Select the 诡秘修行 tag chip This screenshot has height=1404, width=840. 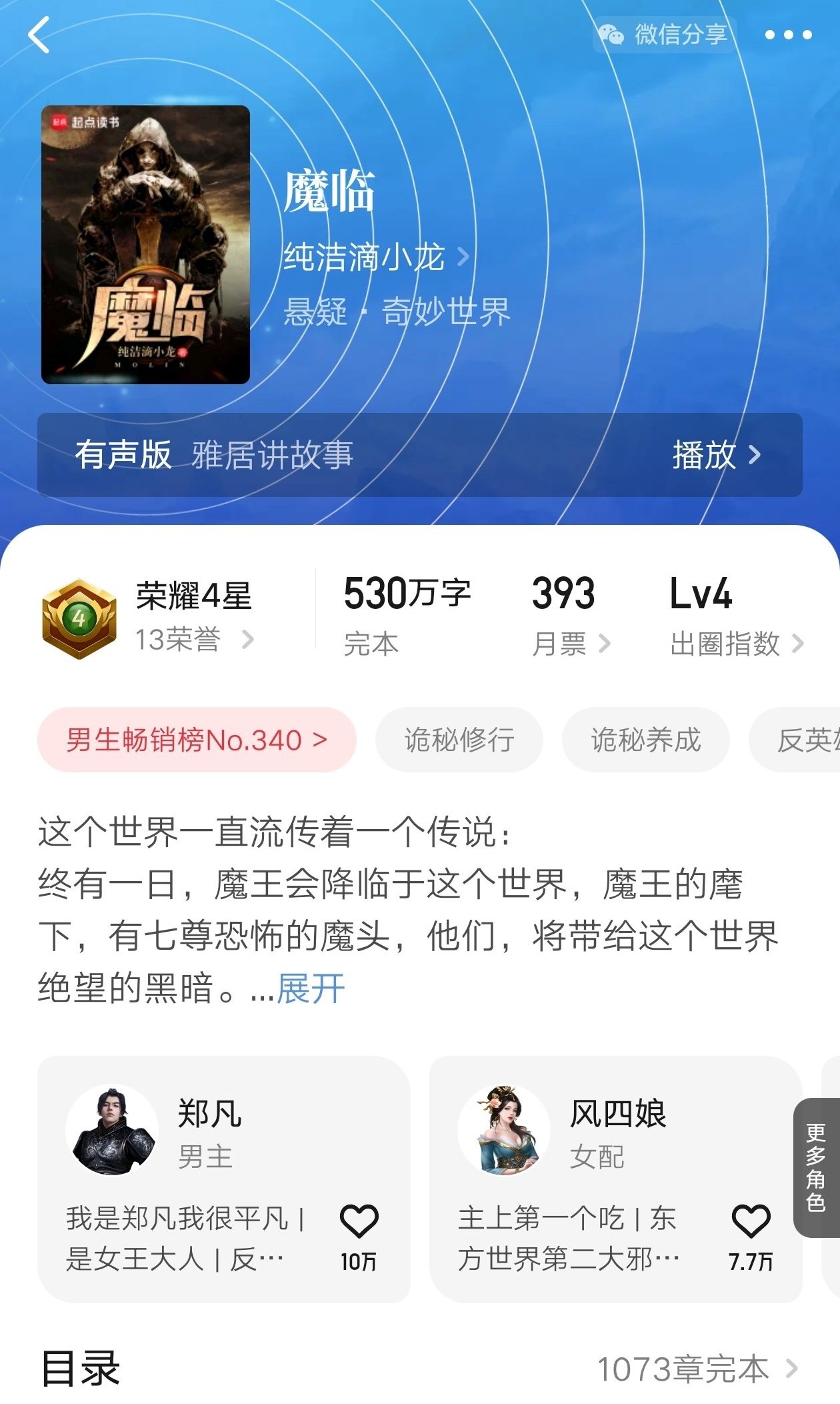pyautogui.click(x=459, y=740)
